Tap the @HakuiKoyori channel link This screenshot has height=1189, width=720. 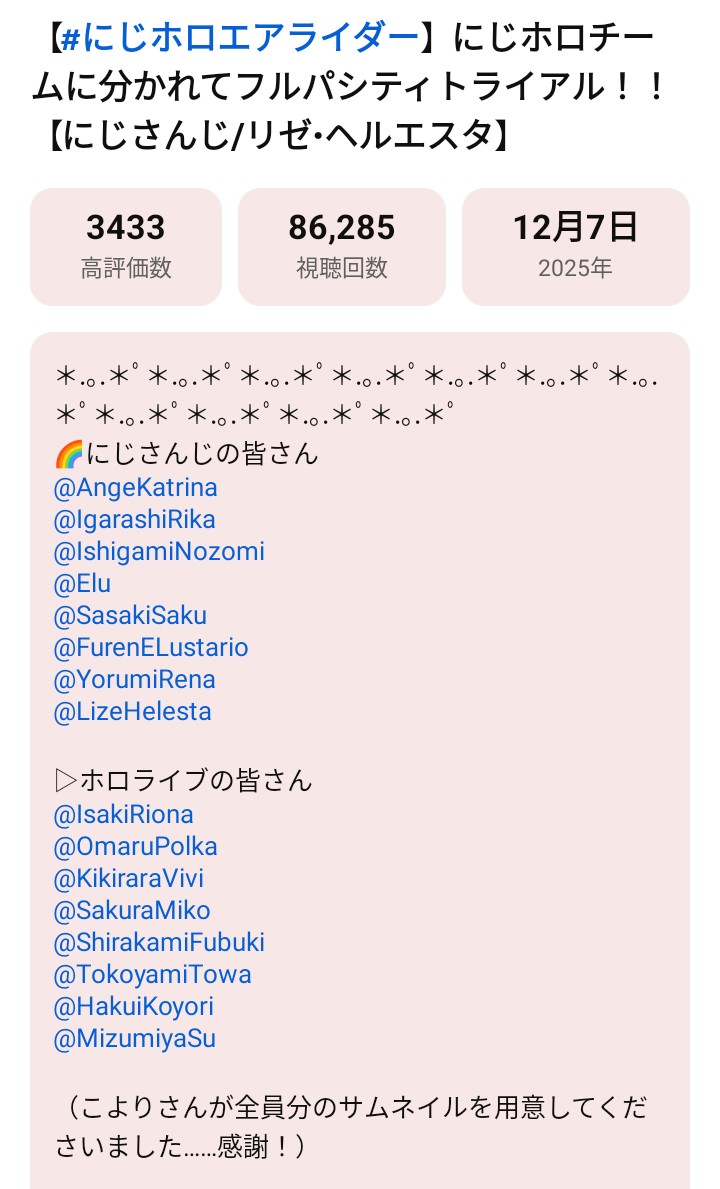[133, 1007]
